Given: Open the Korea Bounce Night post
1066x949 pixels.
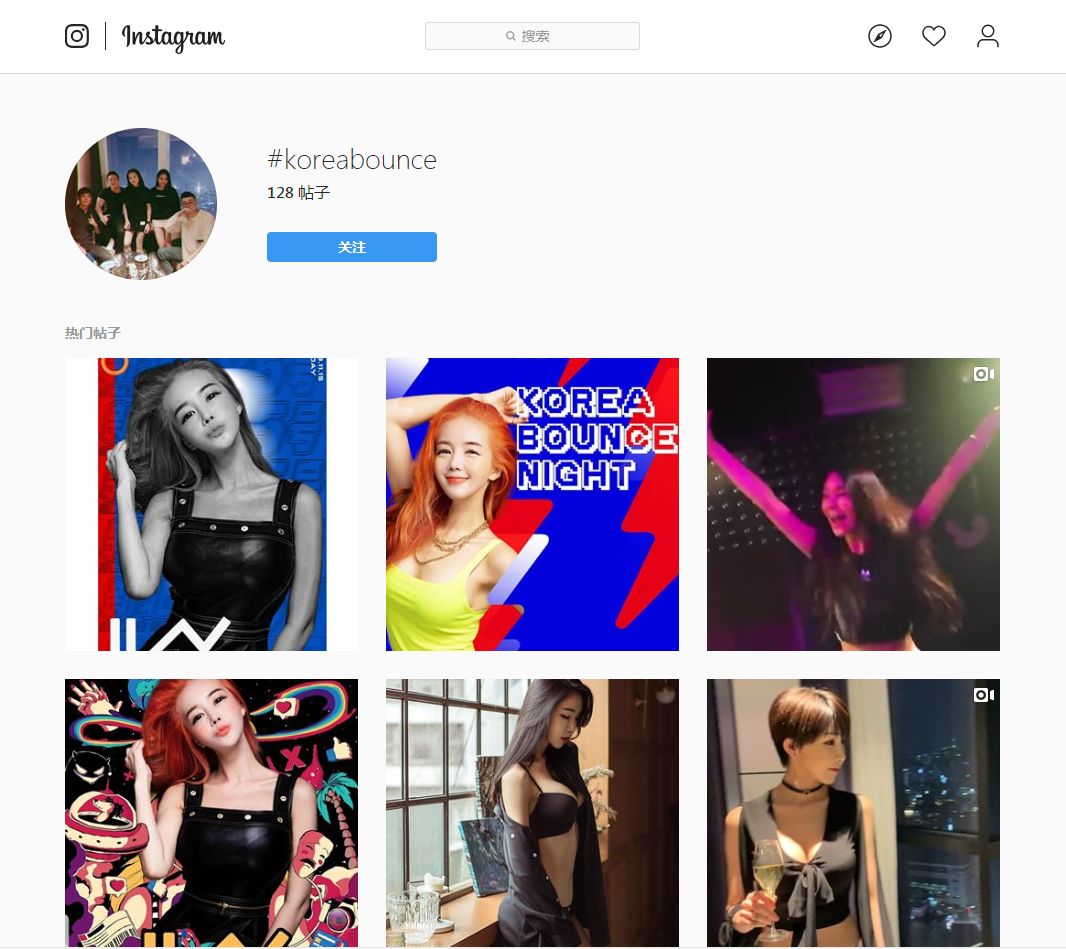Looking at the screenshot, I should [x=532, y=504].
